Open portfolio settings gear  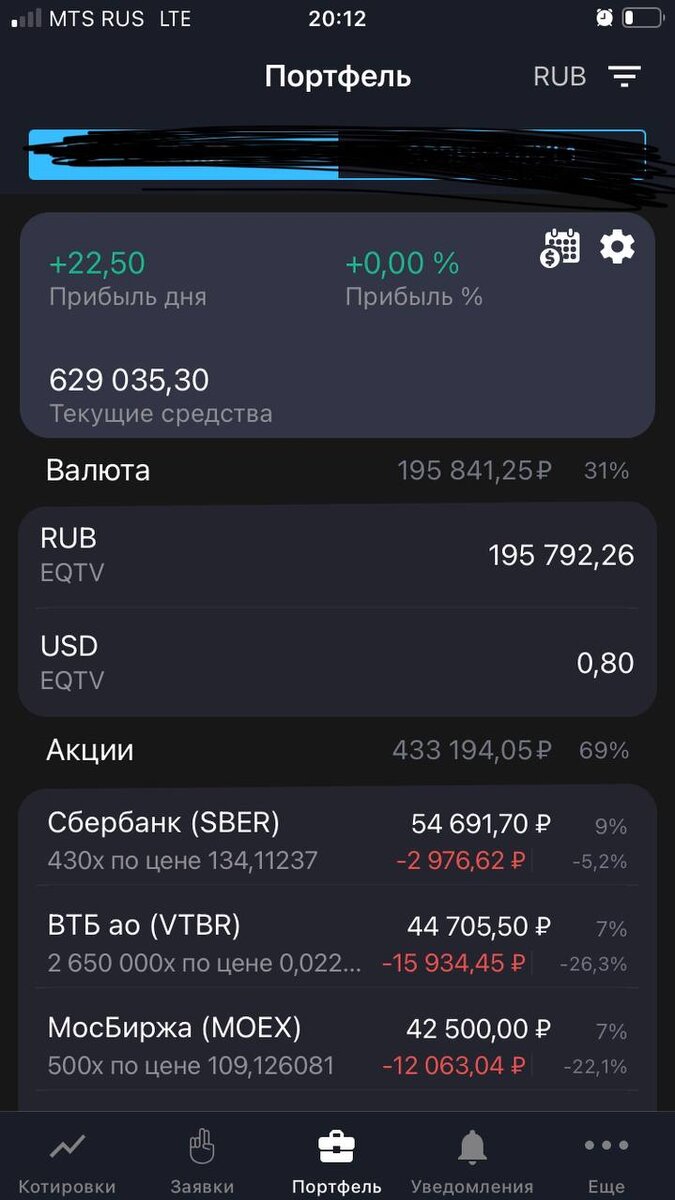[x=617, y=246]
